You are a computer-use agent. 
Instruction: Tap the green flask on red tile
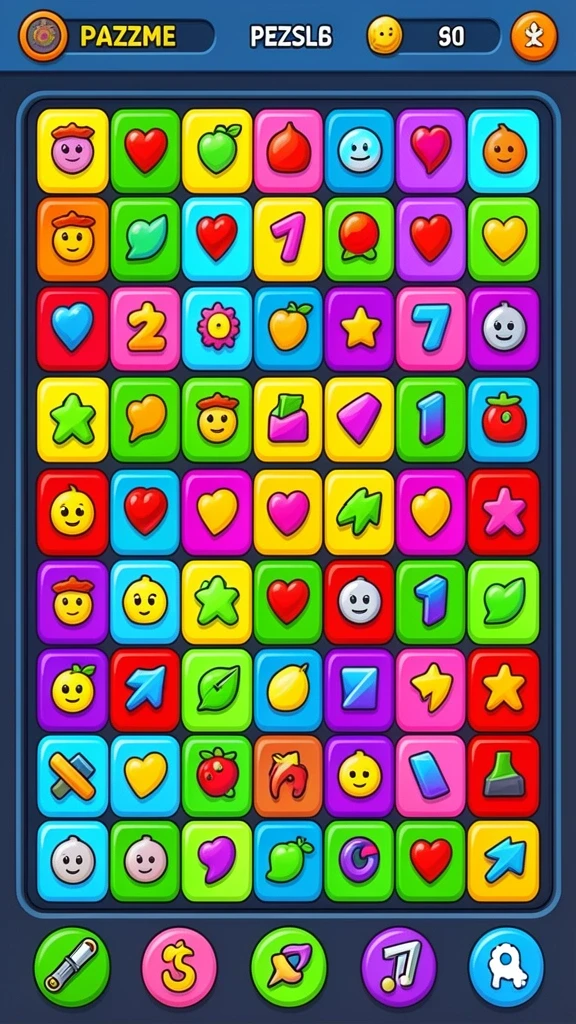coord(504,776)
